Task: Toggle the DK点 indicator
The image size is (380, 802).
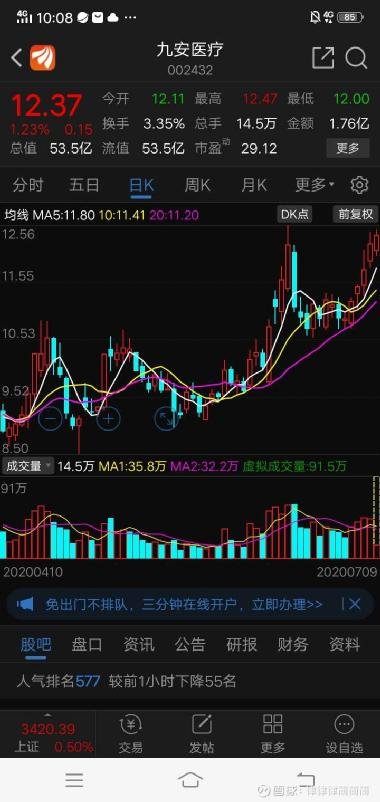Action: point(295,214)
